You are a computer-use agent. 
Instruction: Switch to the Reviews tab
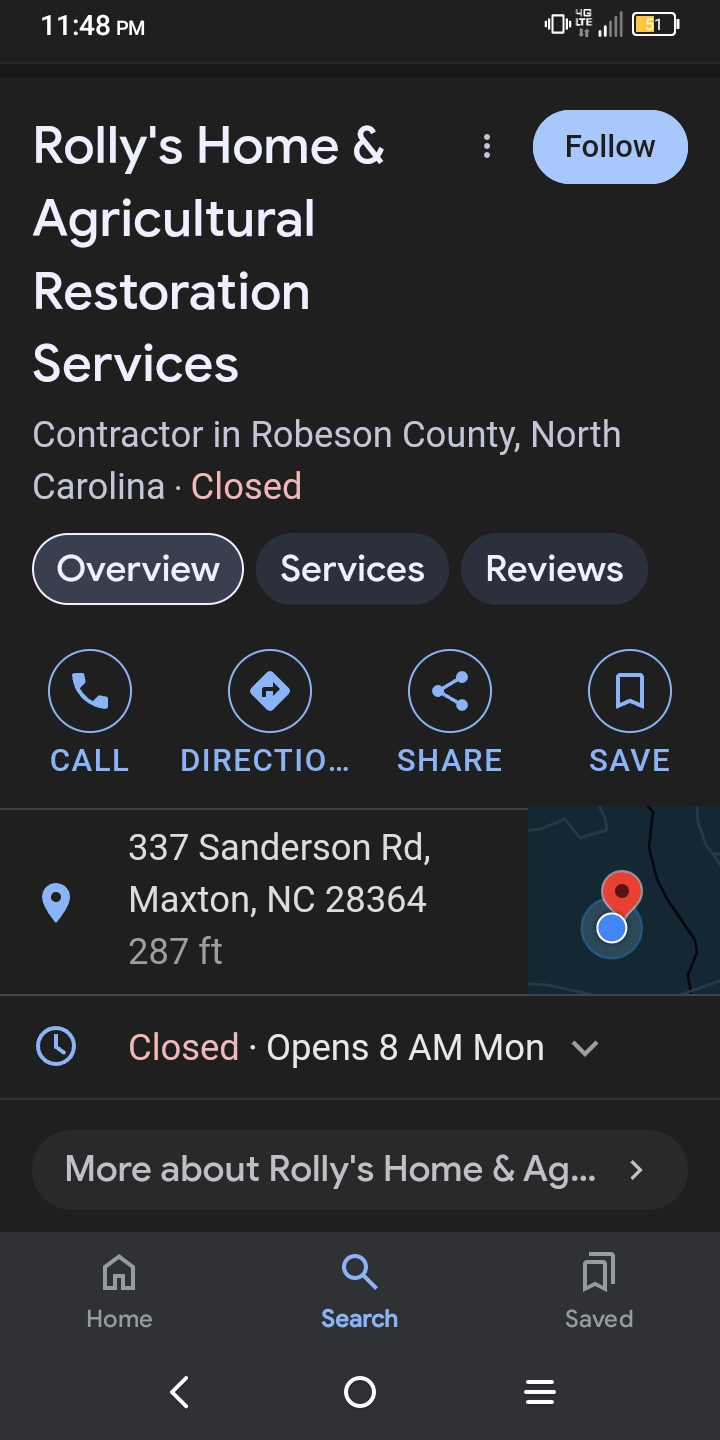coord(554,569)
